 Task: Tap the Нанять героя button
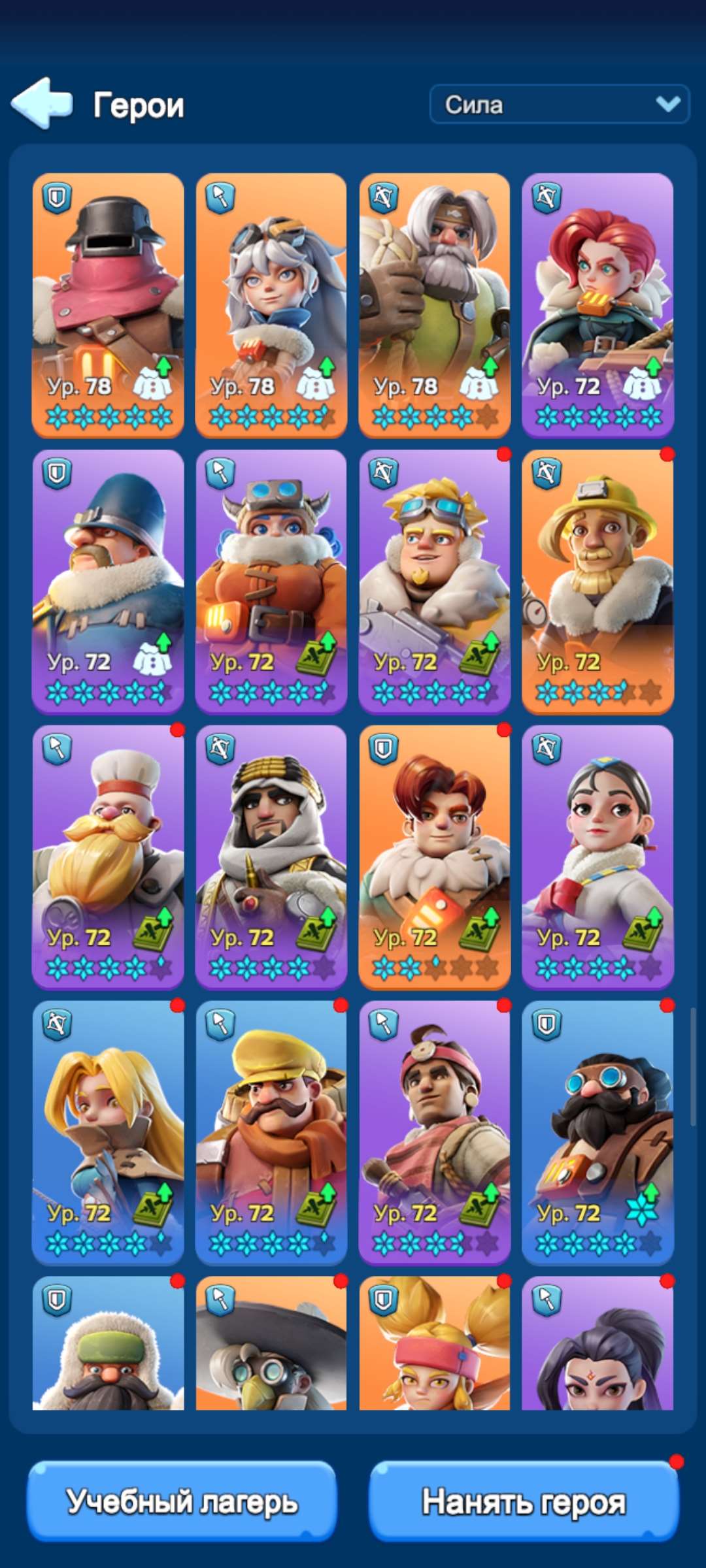tap(524, 1501)
